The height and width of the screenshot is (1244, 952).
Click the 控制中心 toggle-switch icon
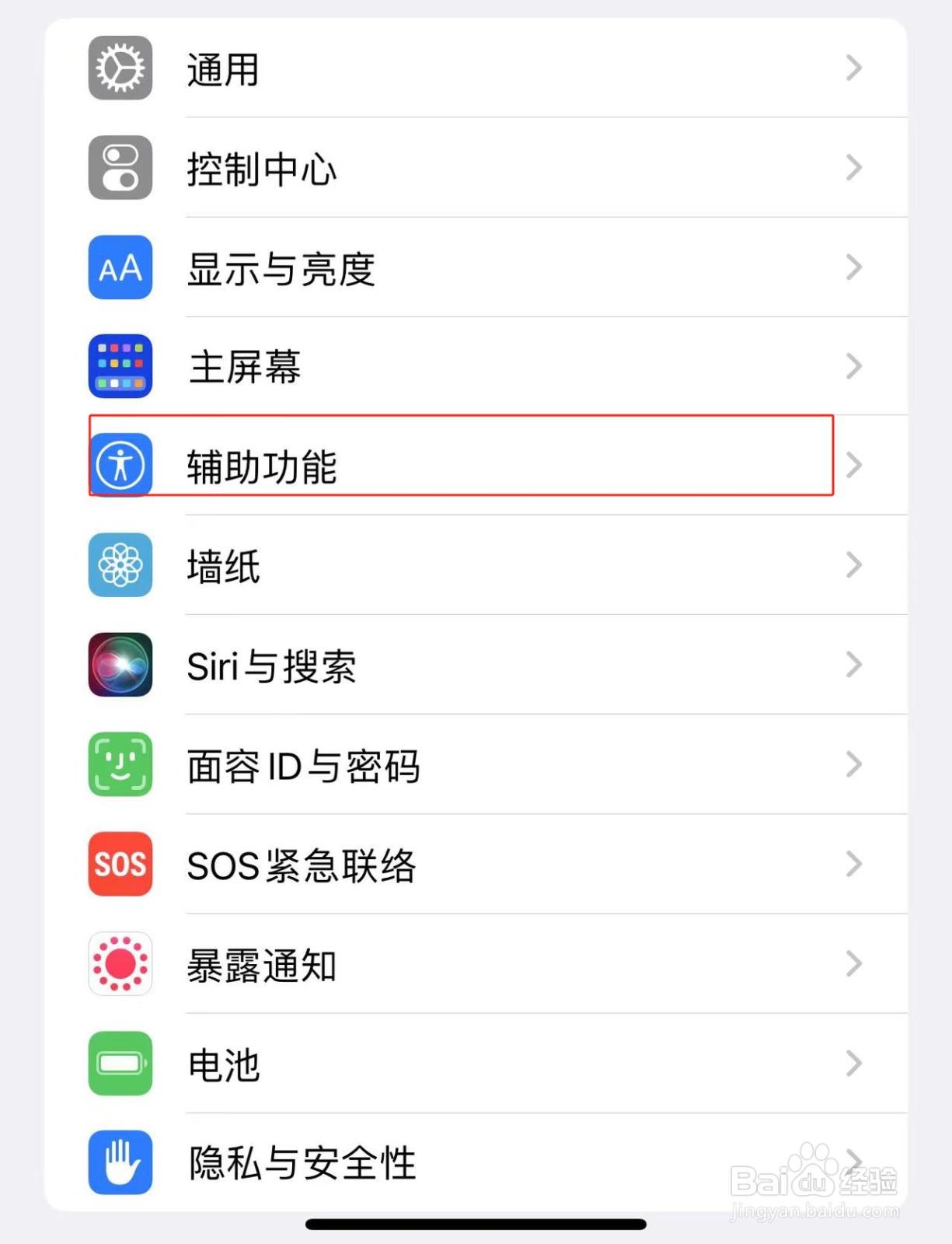[x=119, y=168]
